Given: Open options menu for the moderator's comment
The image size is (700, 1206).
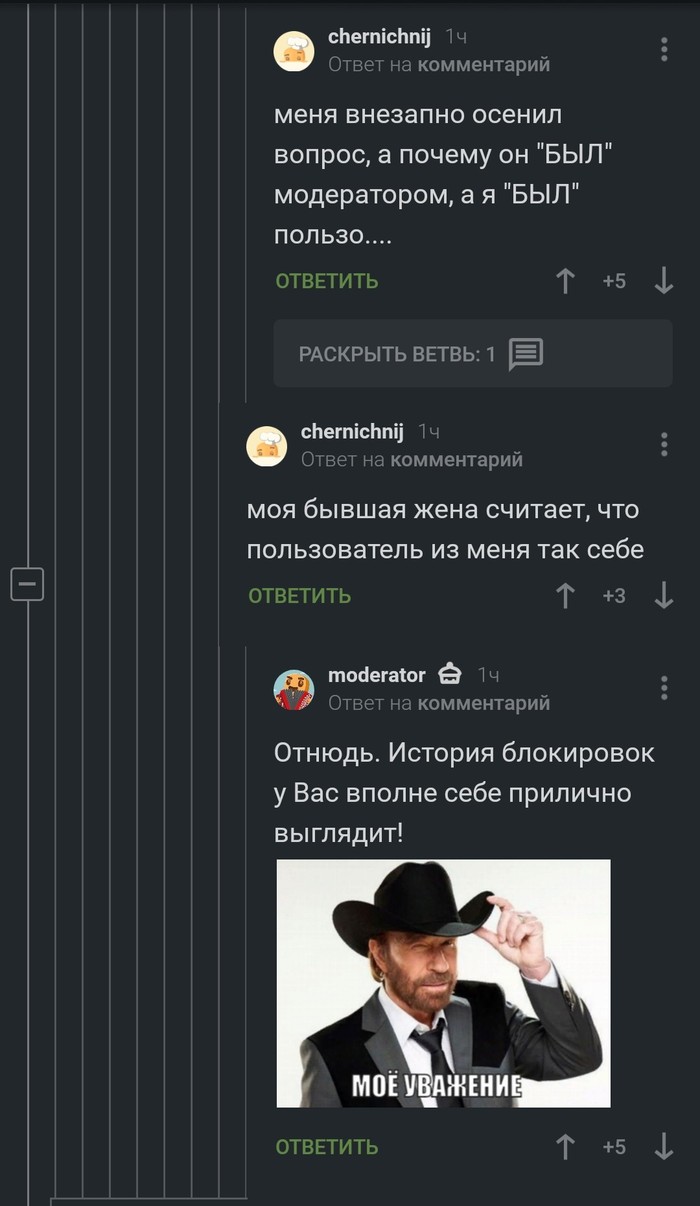Looking at the screenshot, I should [x=664, y=688].
